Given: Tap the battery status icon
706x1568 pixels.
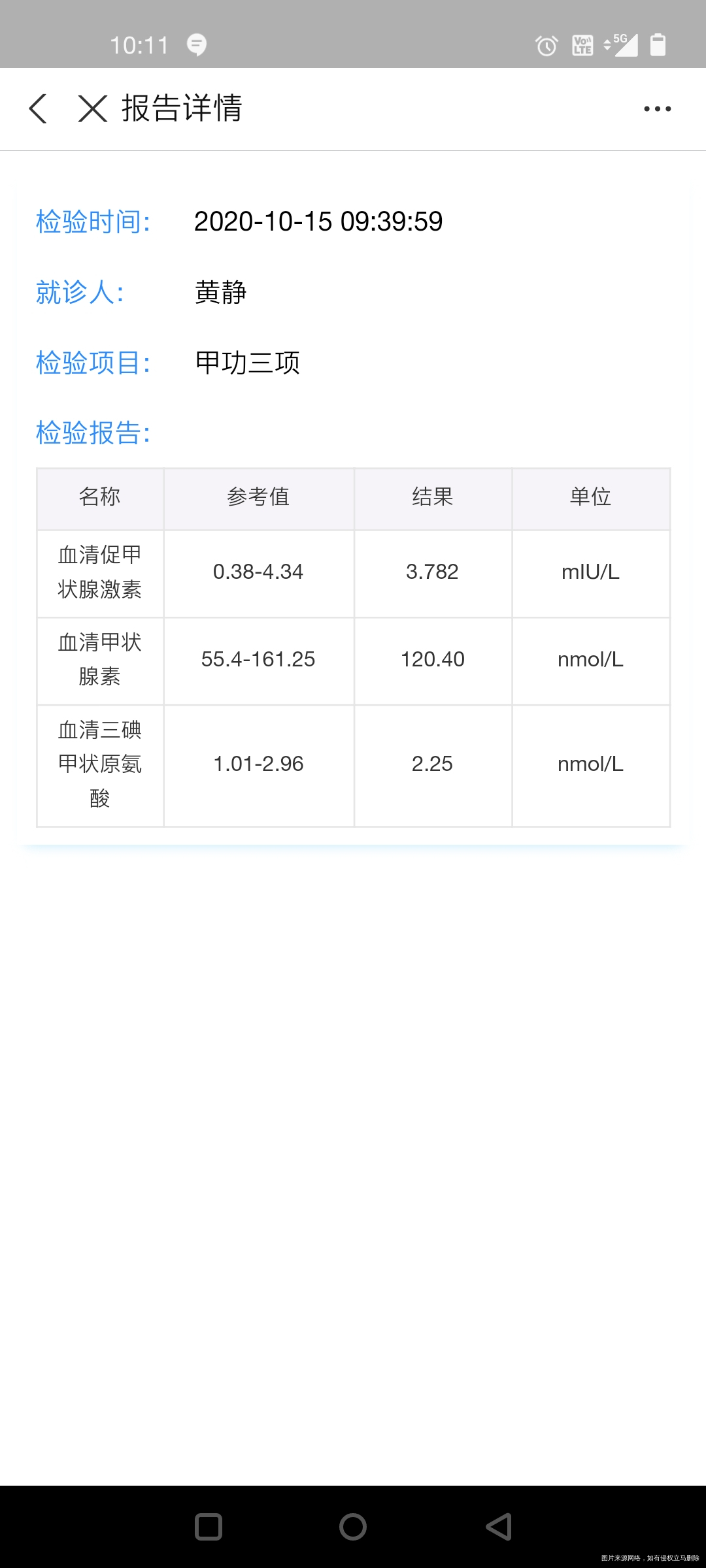Looking at the screenshot, I should click(659, 44).
